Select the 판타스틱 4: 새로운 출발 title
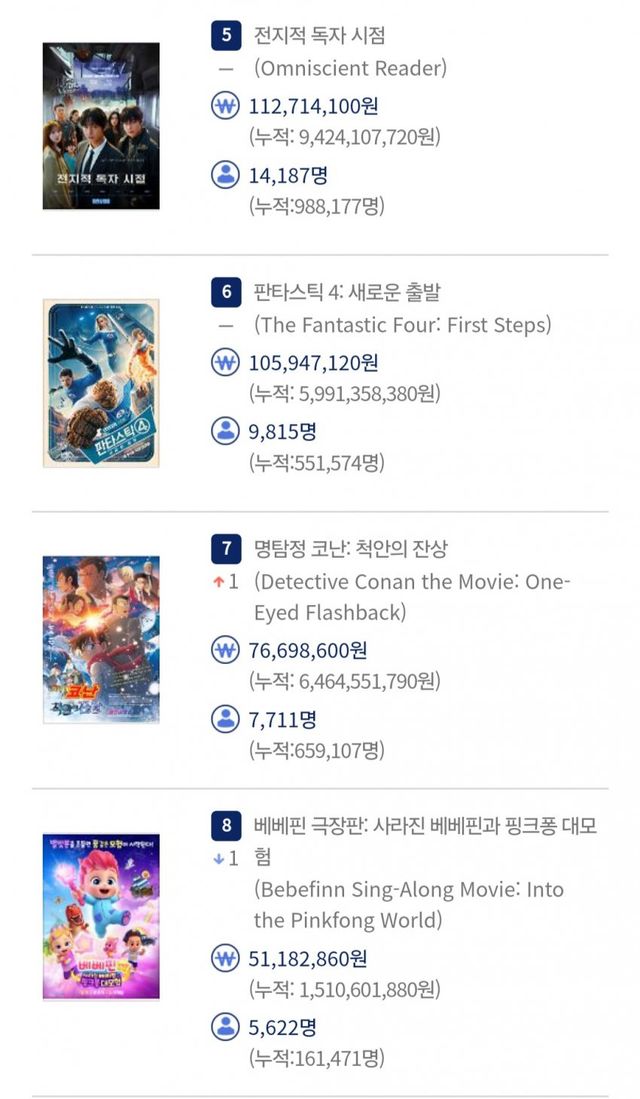 click(347, 292)
